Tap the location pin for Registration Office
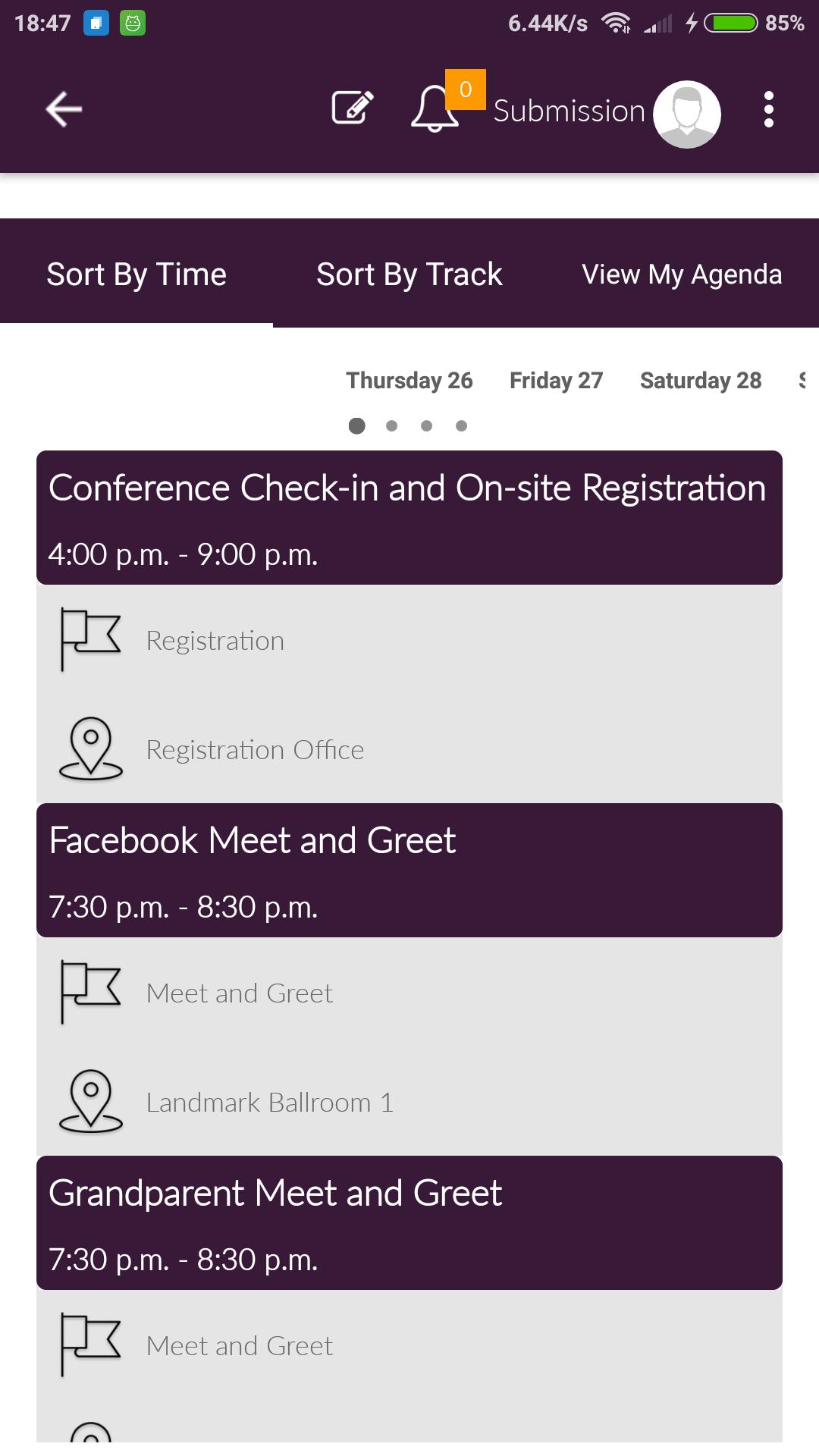 pos(90,749)
